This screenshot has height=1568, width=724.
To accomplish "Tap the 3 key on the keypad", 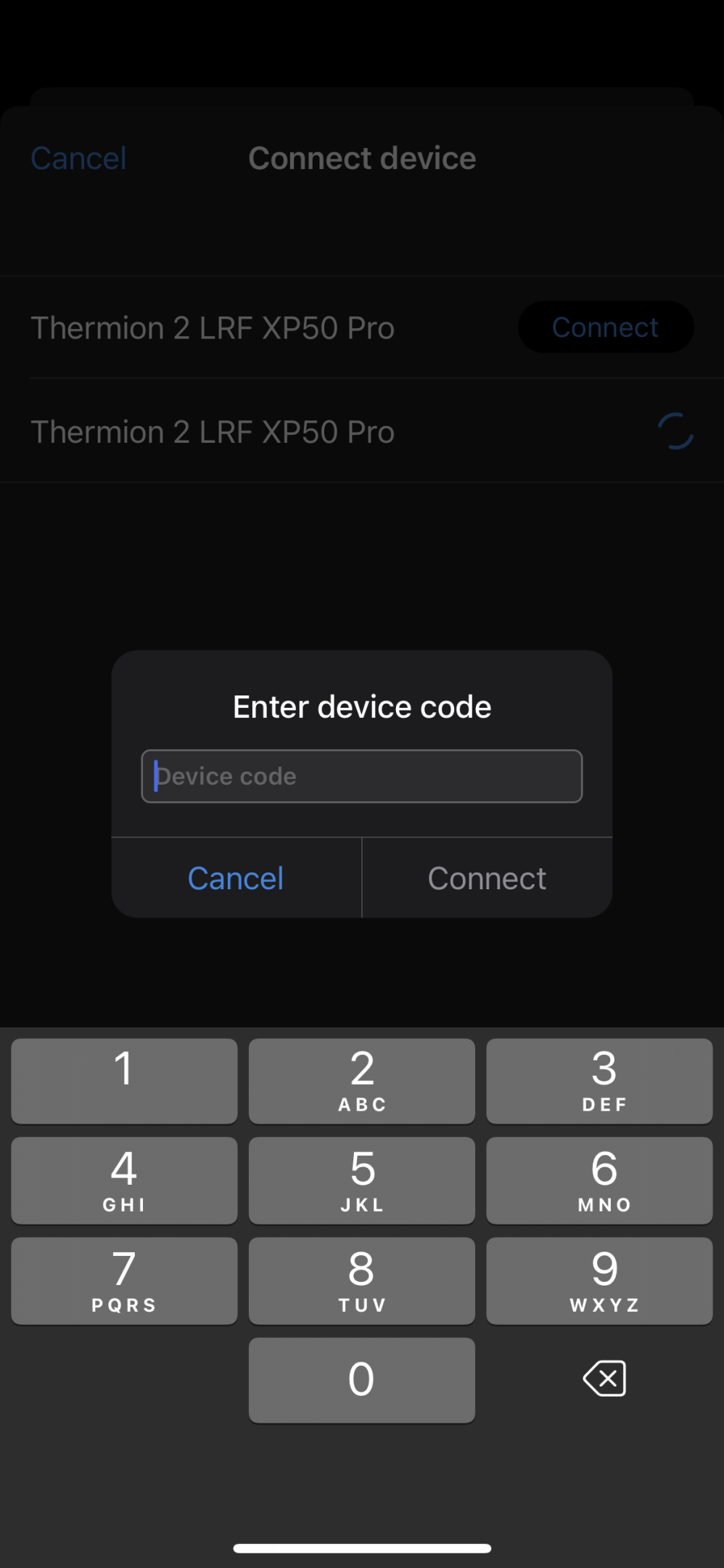I will (599, 1081).
